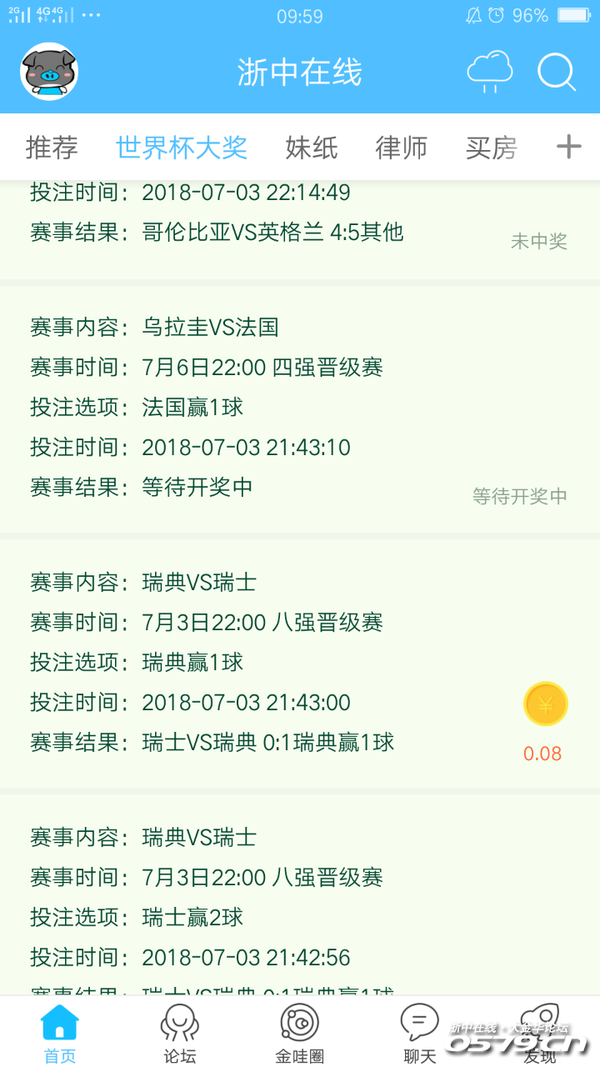Open the weather cloud icon

click(x=489, y=72)
